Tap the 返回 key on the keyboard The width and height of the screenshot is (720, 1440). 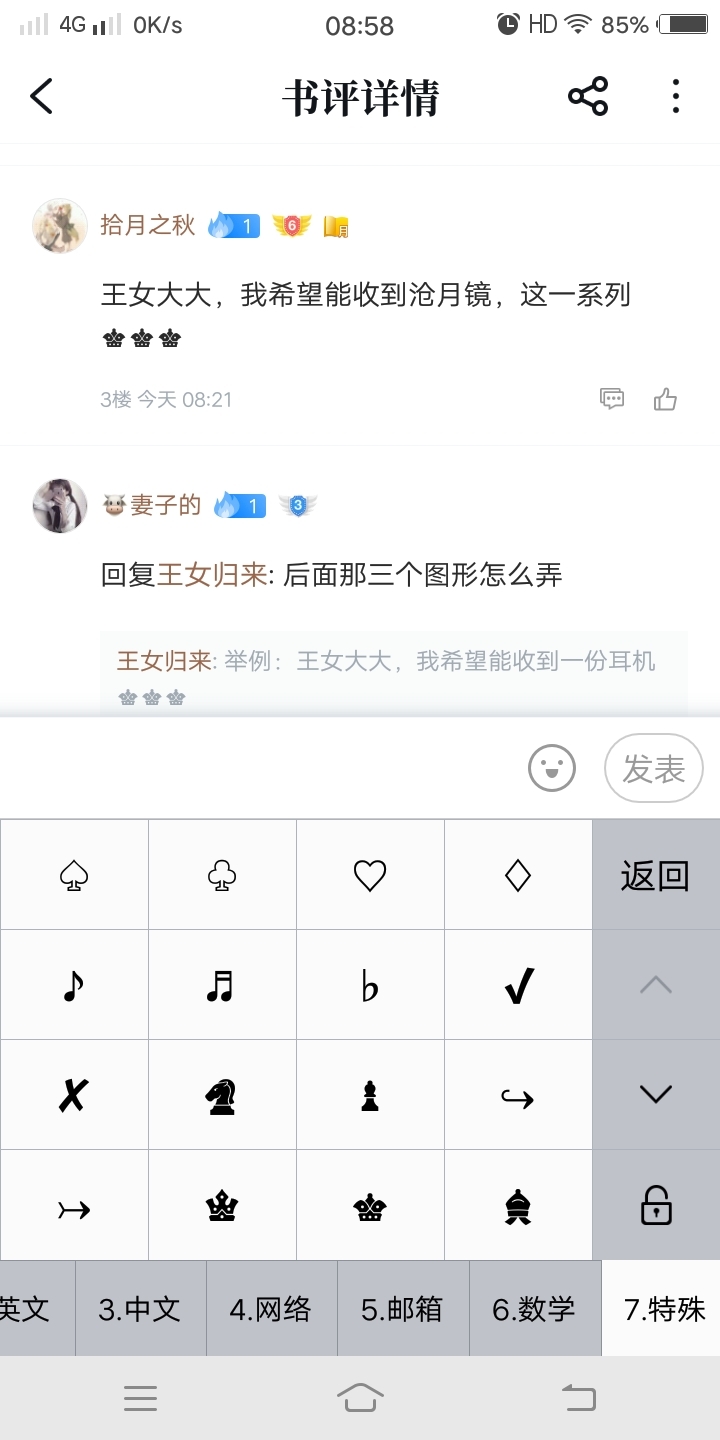(656, 875)
